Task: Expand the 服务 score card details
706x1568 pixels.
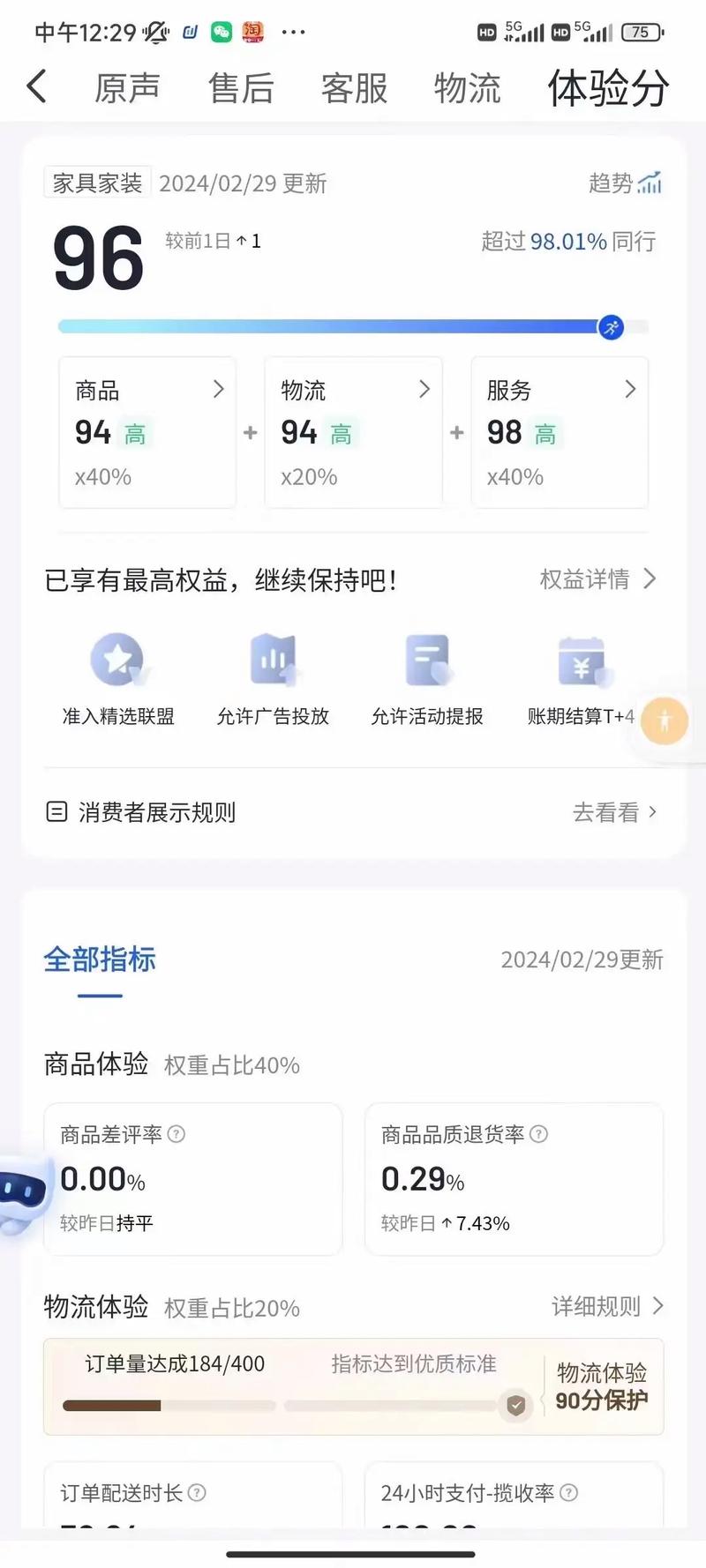Action: click(631, 389)
